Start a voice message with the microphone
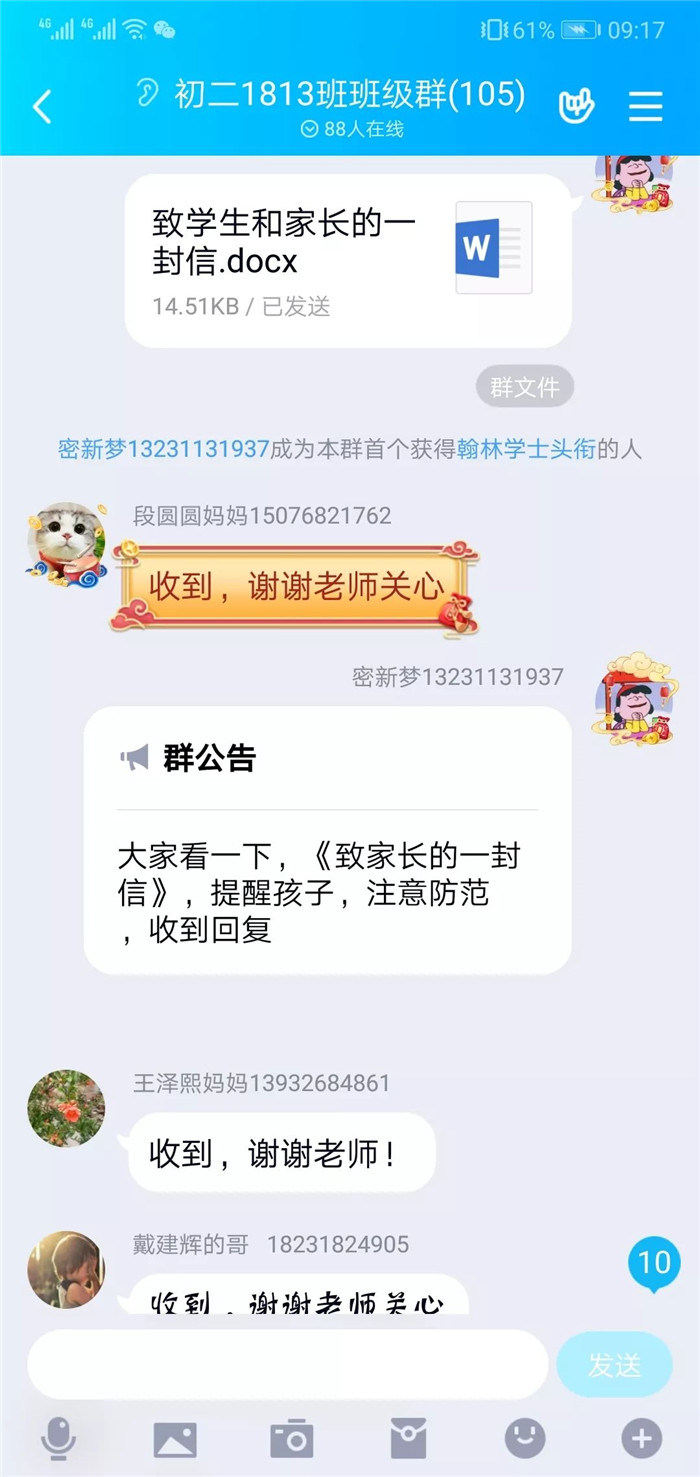Viewport: 700px width, 1477px height. [x=58, y=1440]
